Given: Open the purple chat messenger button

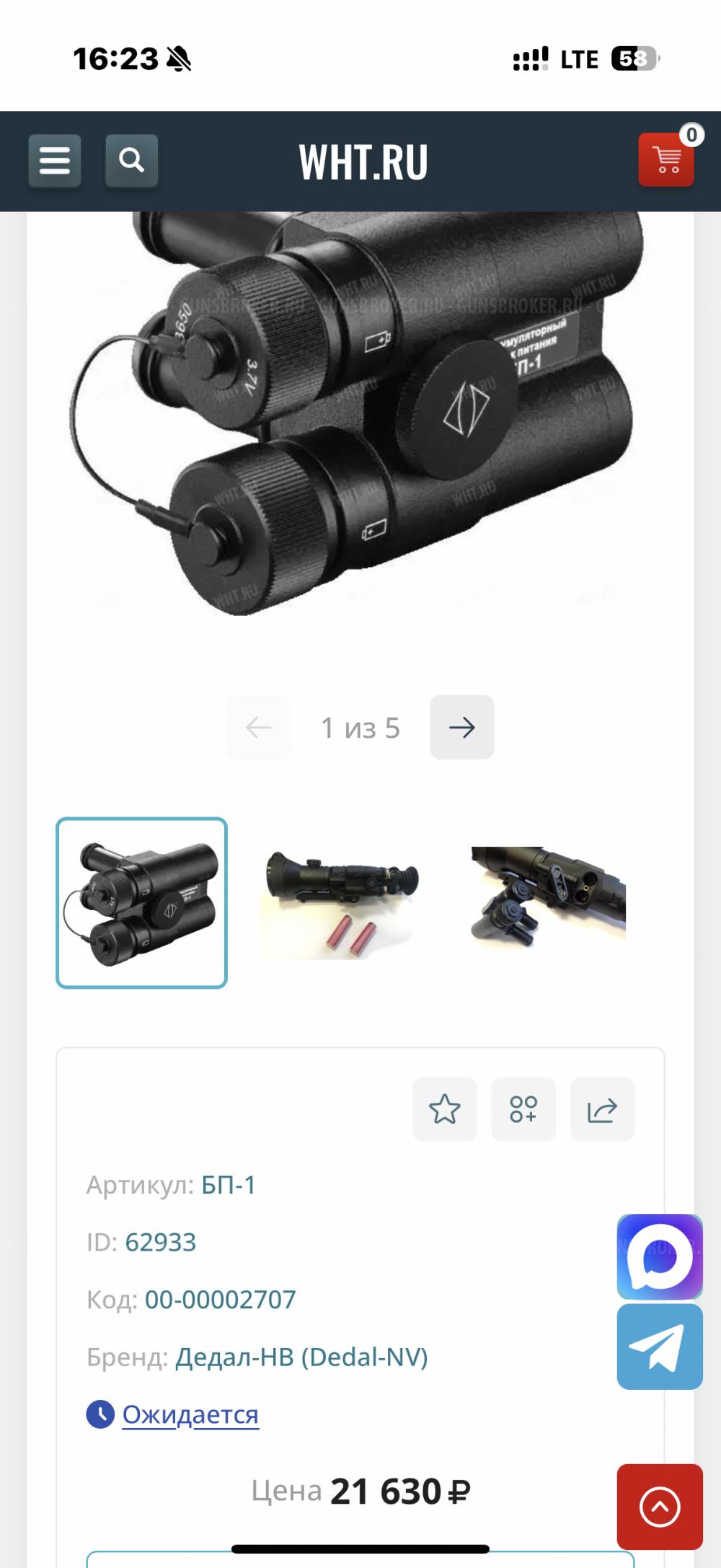Looking at the screenshot, I should [659, 1257].
